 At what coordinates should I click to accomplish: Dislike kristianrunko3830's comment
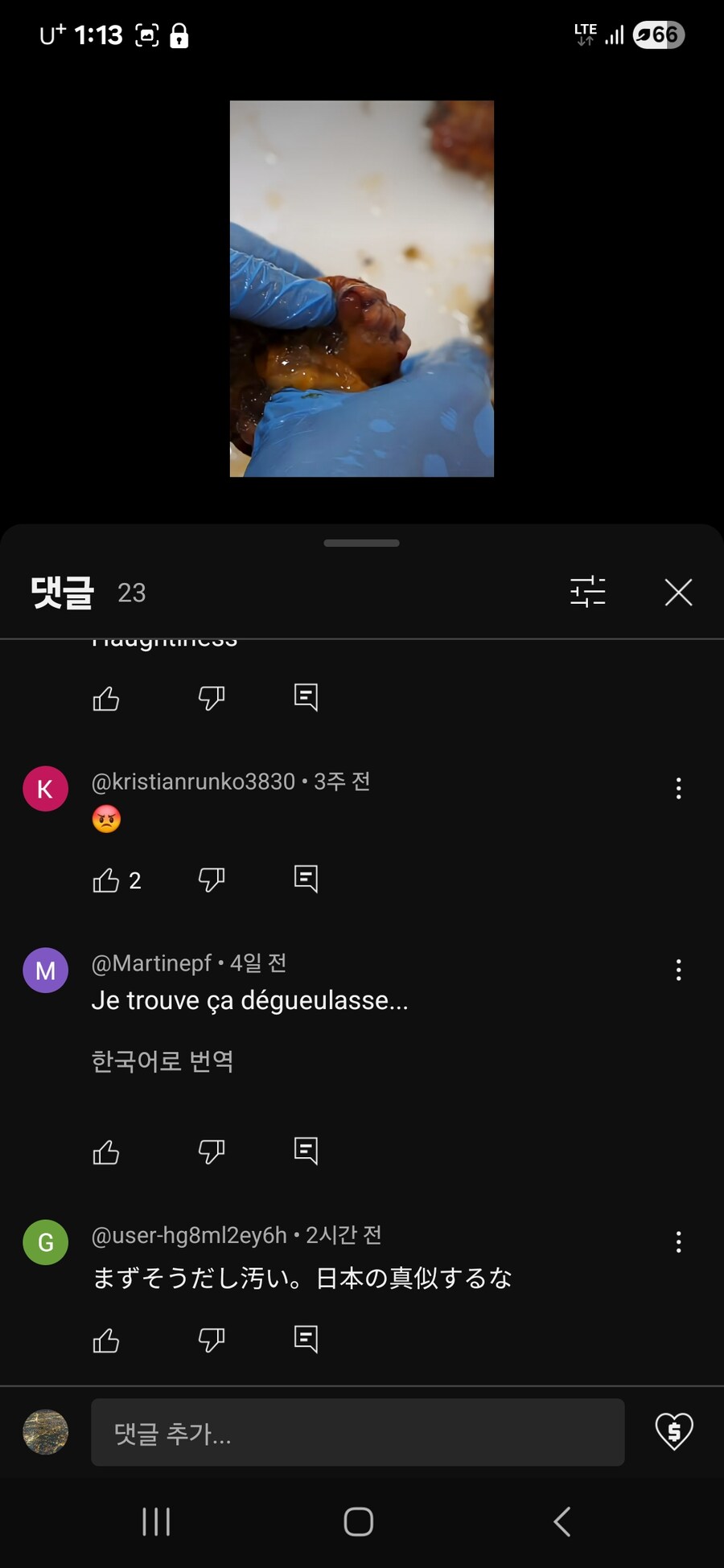[211, 880]
